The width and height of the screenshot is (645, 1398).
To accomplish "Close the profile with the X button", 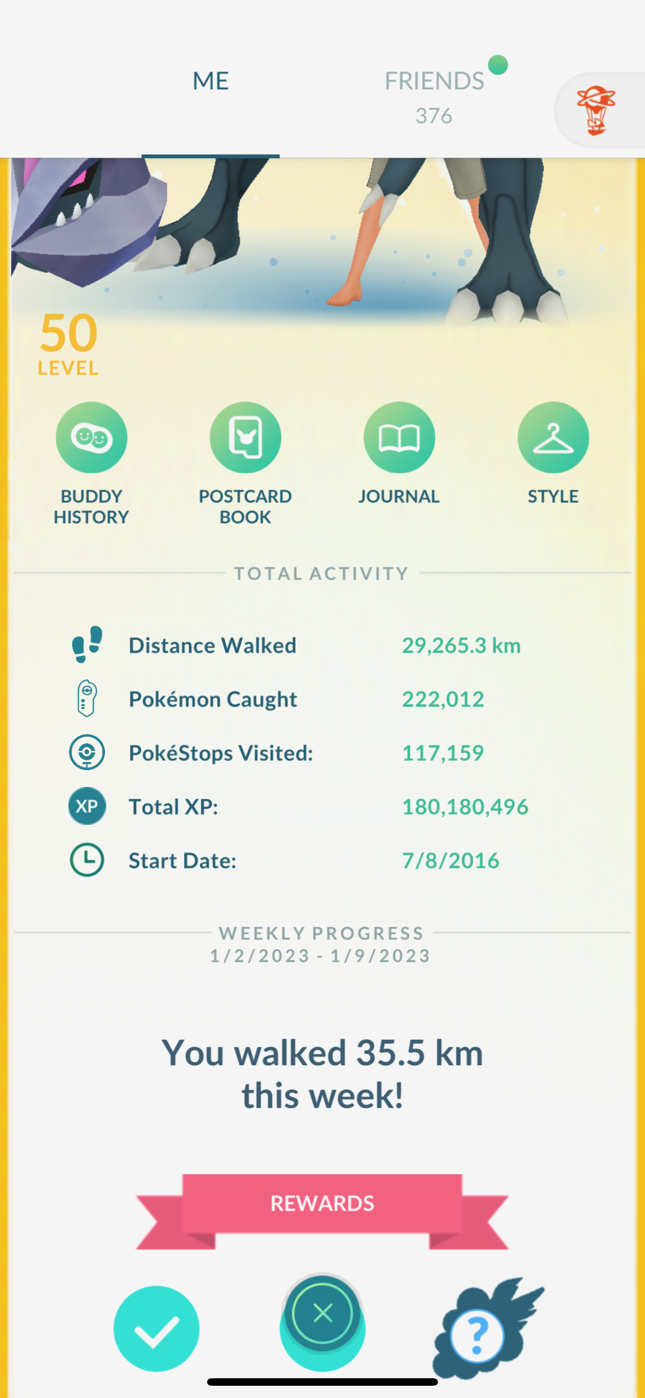I will [x=322, y=1314].
